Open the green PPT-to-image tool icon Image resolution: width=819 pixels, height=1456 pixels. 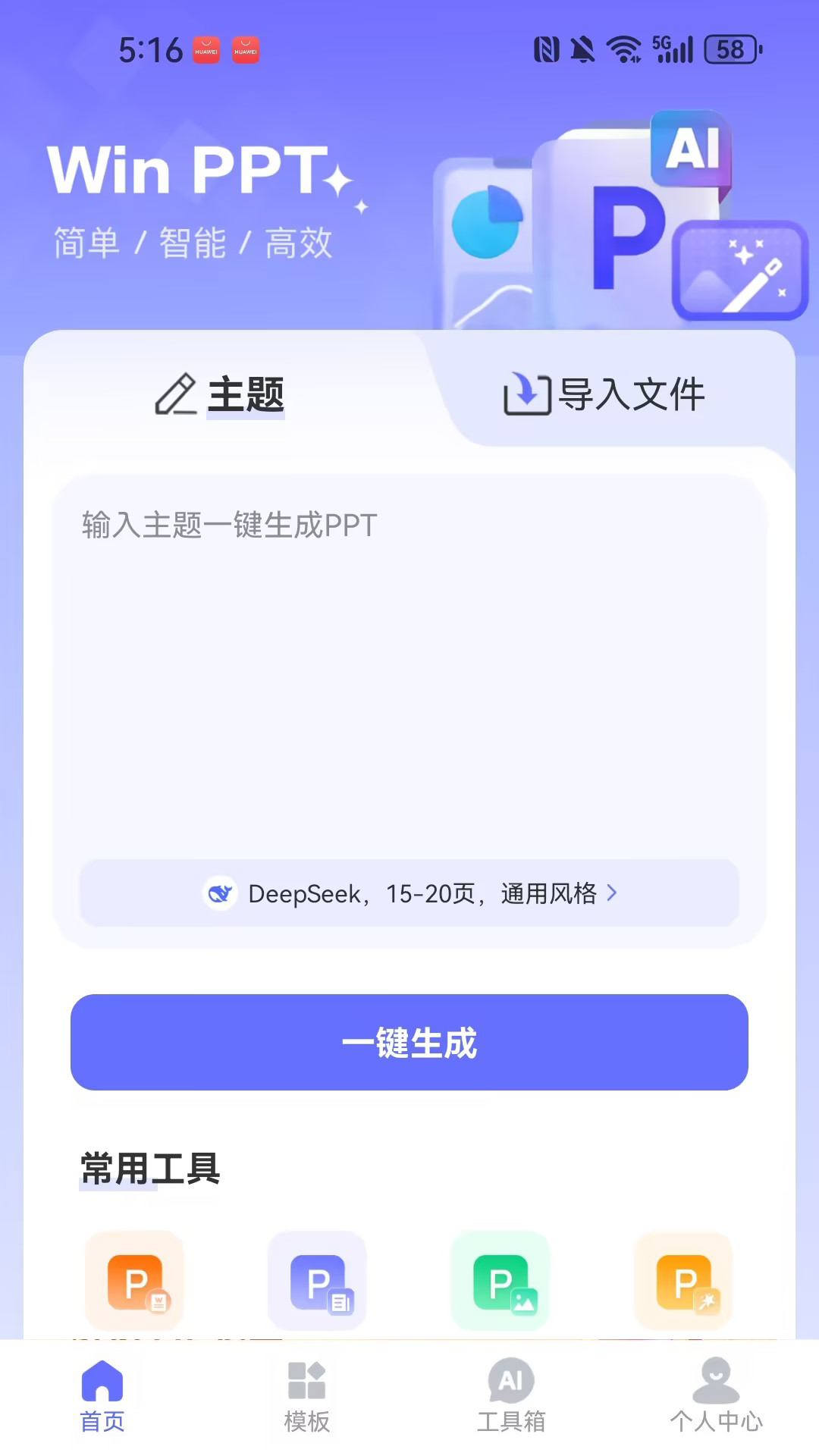[x=500, y=1282]
